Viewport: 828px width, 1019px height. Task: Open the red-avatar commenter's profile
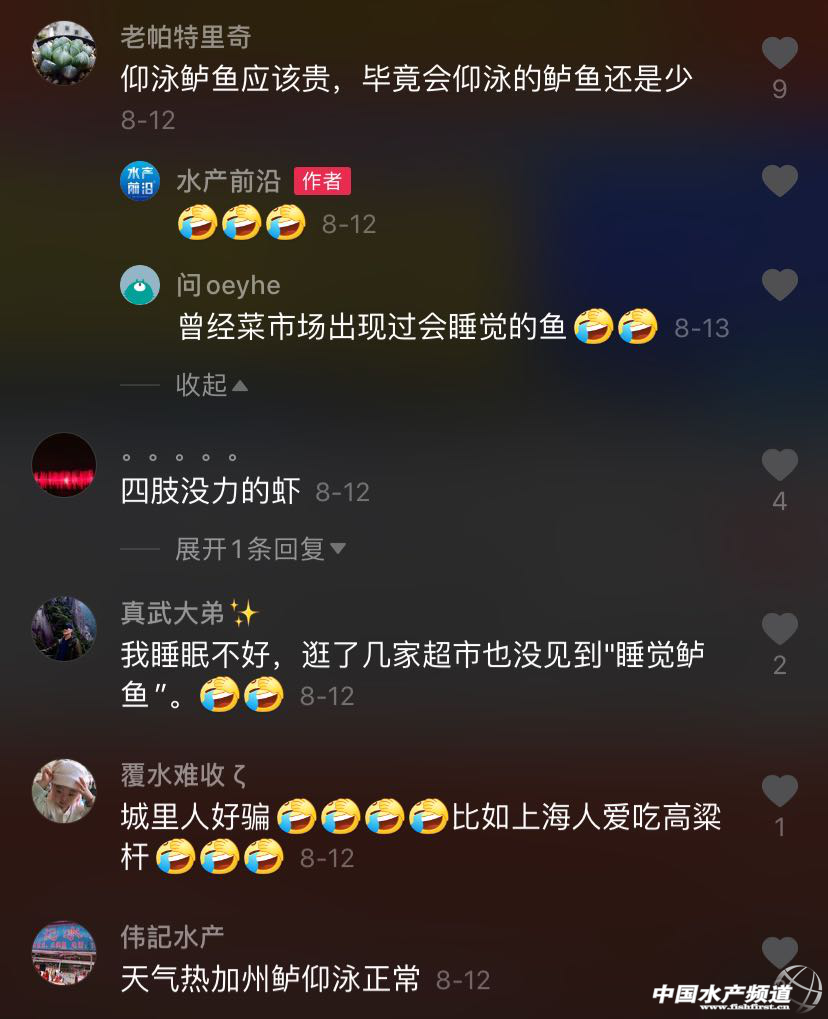tap(64, 465)
